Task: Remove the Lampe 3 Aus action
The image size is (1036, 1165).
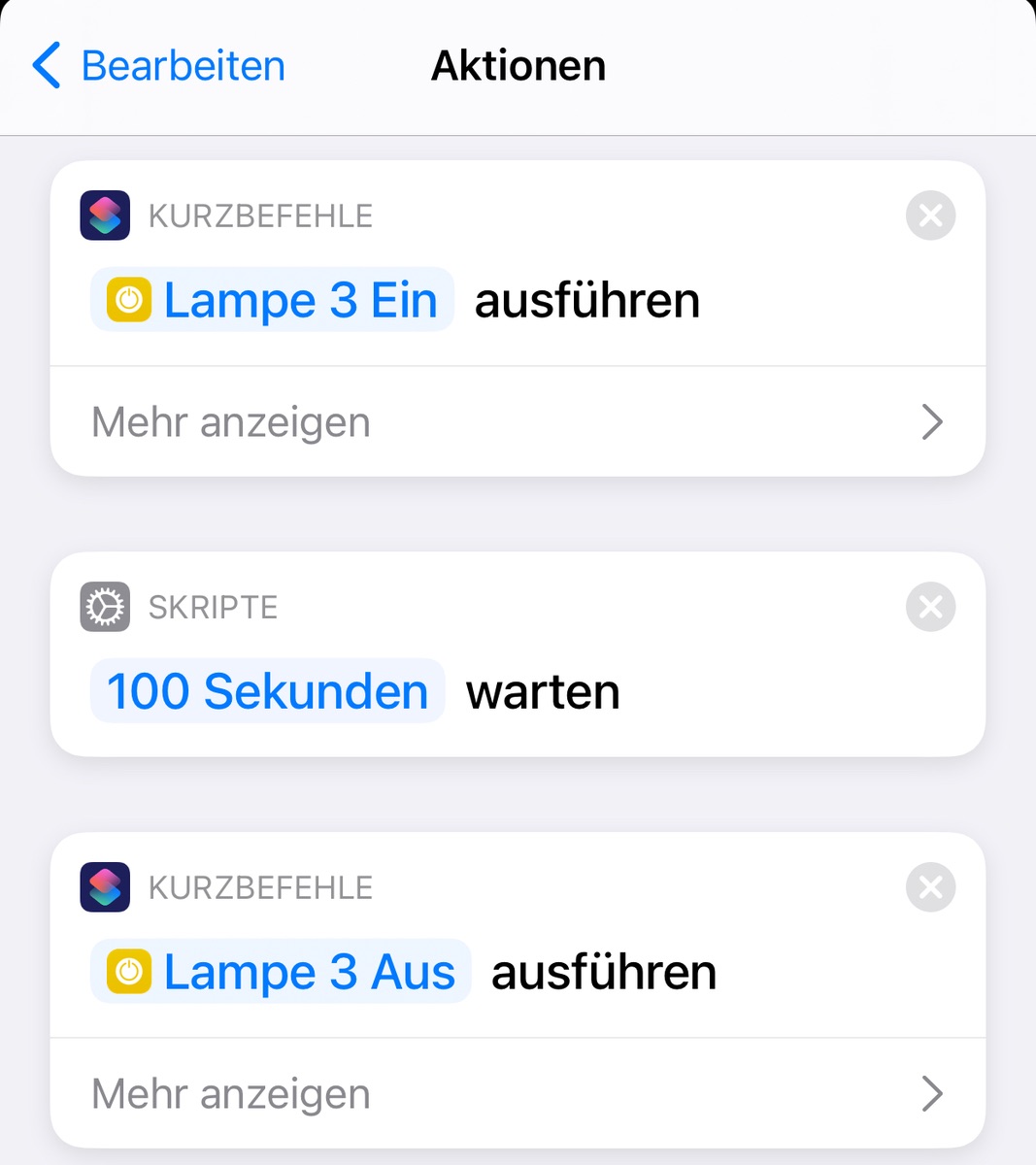Action: (930, 887)
